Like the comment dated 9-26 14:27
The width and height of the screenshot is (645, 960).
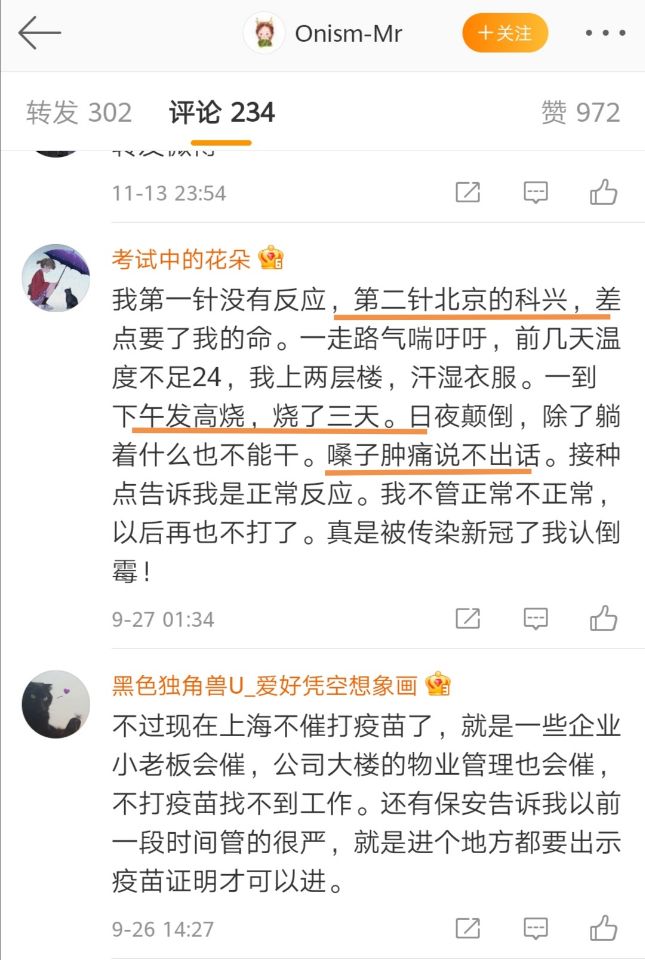pos(603,928)
